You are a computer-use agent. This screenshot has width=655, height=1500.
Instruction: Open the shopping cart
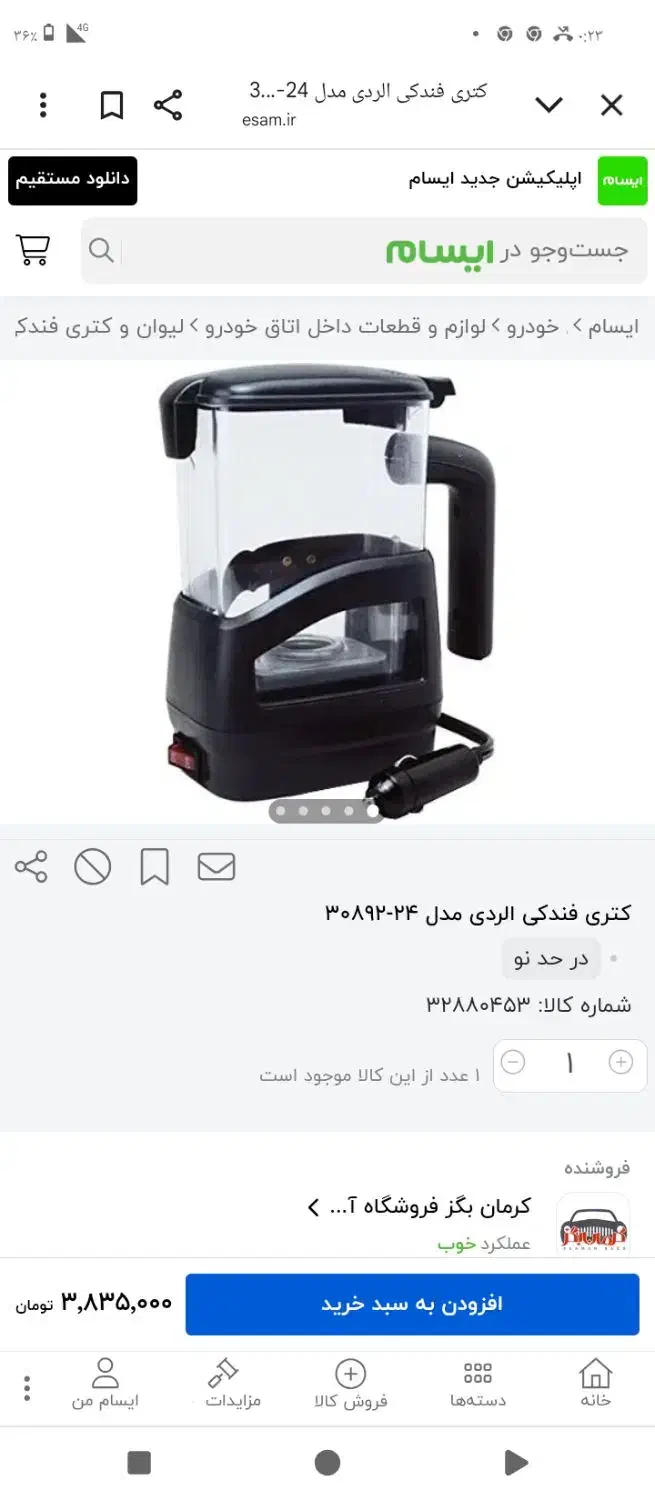coord(33,250)
